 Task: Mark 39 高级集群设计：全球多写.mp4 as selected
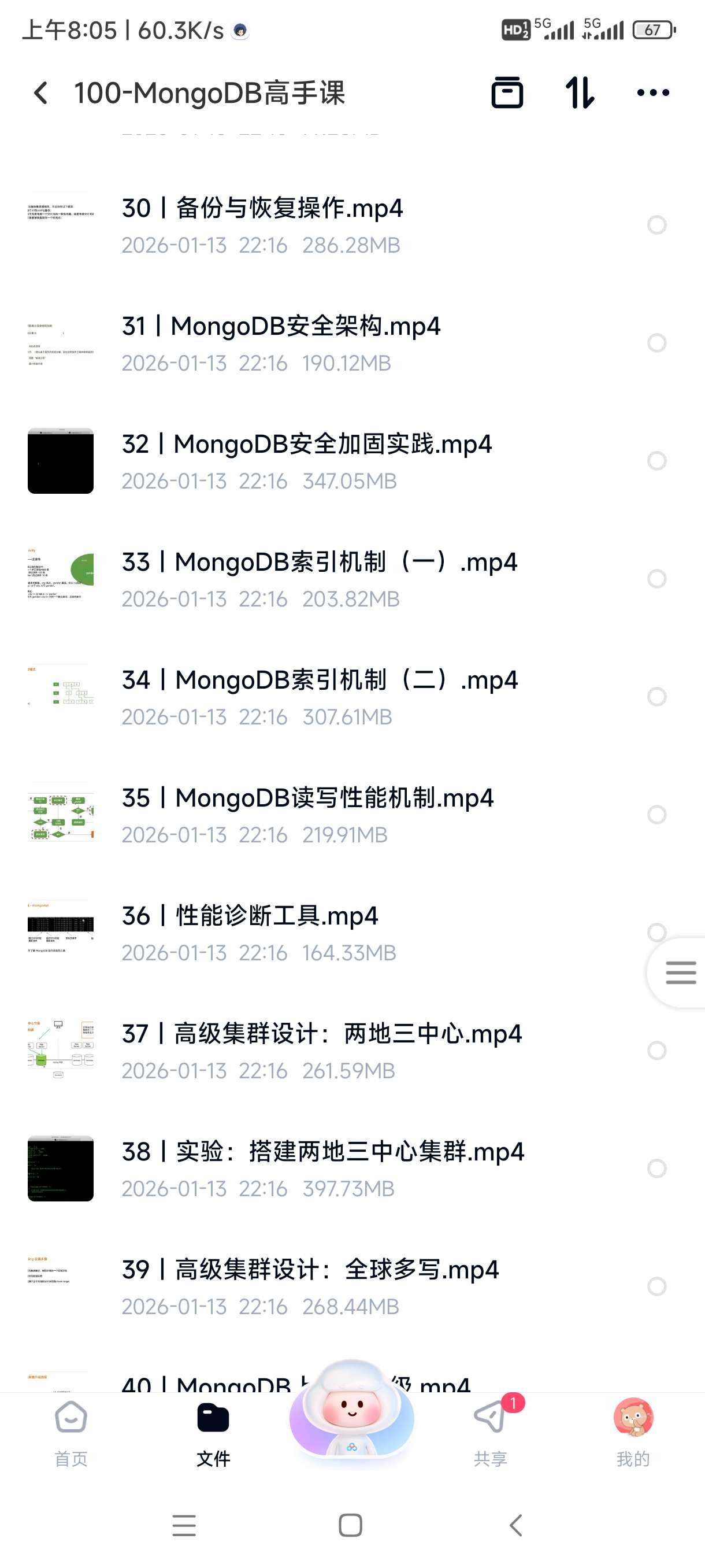(656, 1286)
